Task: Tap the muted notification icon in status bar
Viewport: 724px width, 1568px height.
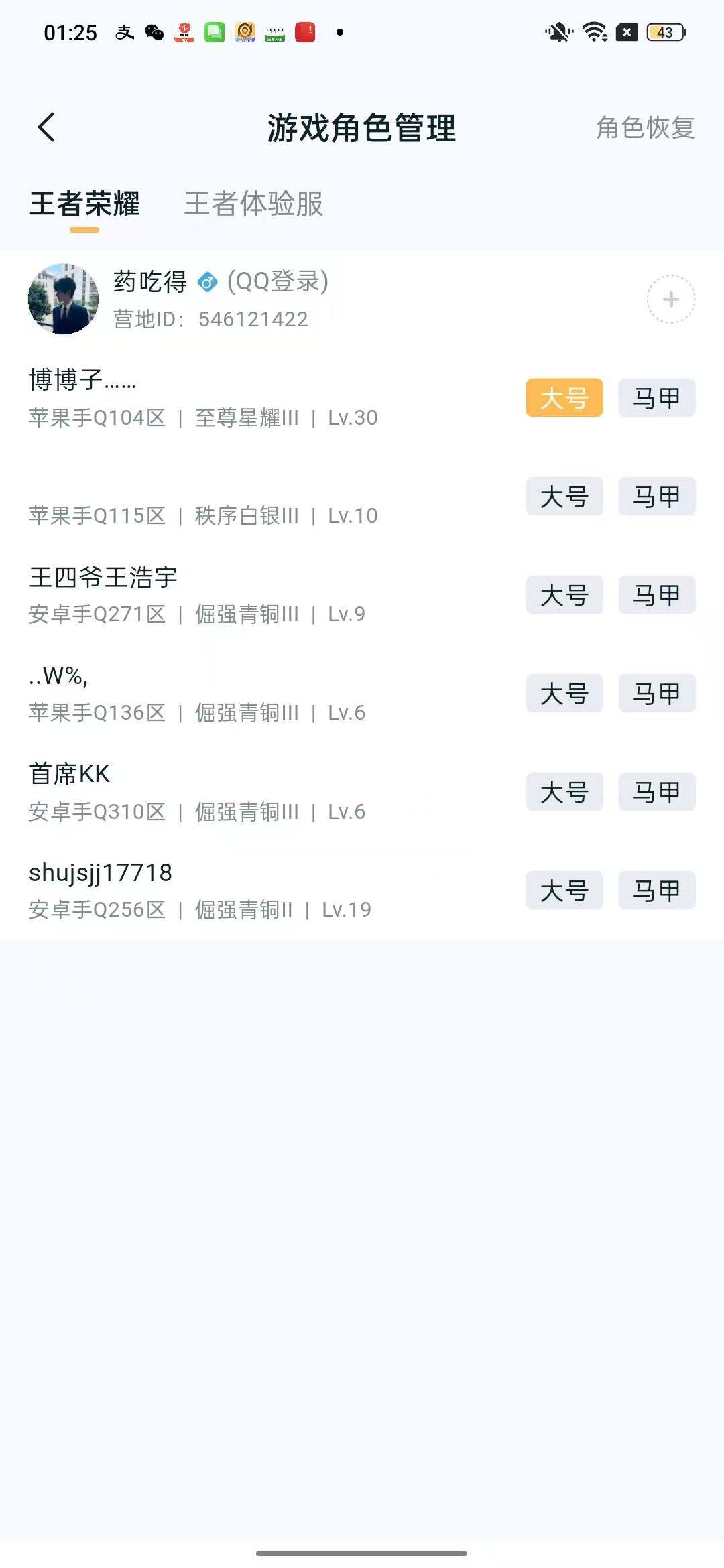Action: click(x=557, y=30)
